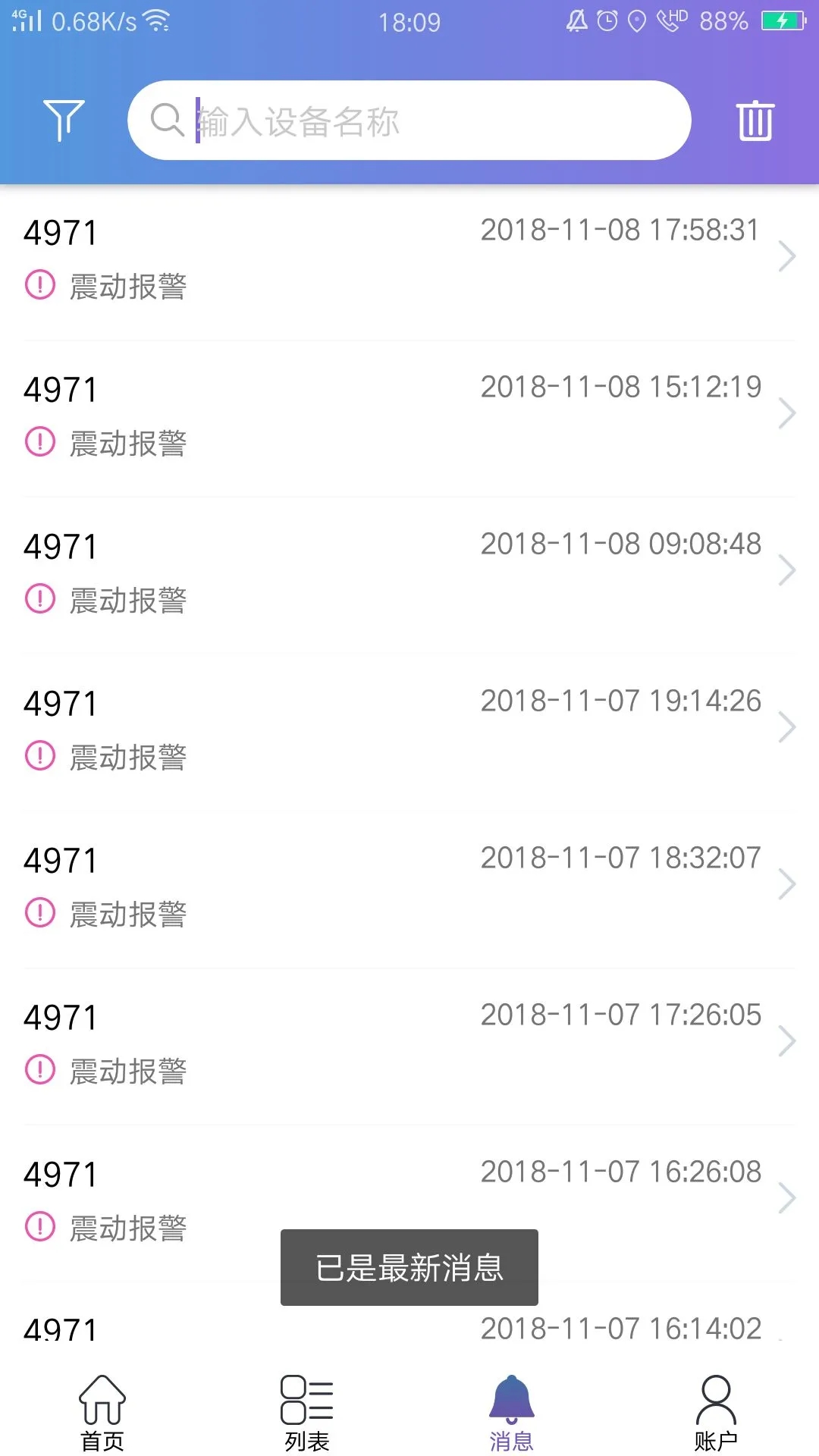Select the device named 4971 in first row
Viewport: 819px width, 1456px height.
61,233
